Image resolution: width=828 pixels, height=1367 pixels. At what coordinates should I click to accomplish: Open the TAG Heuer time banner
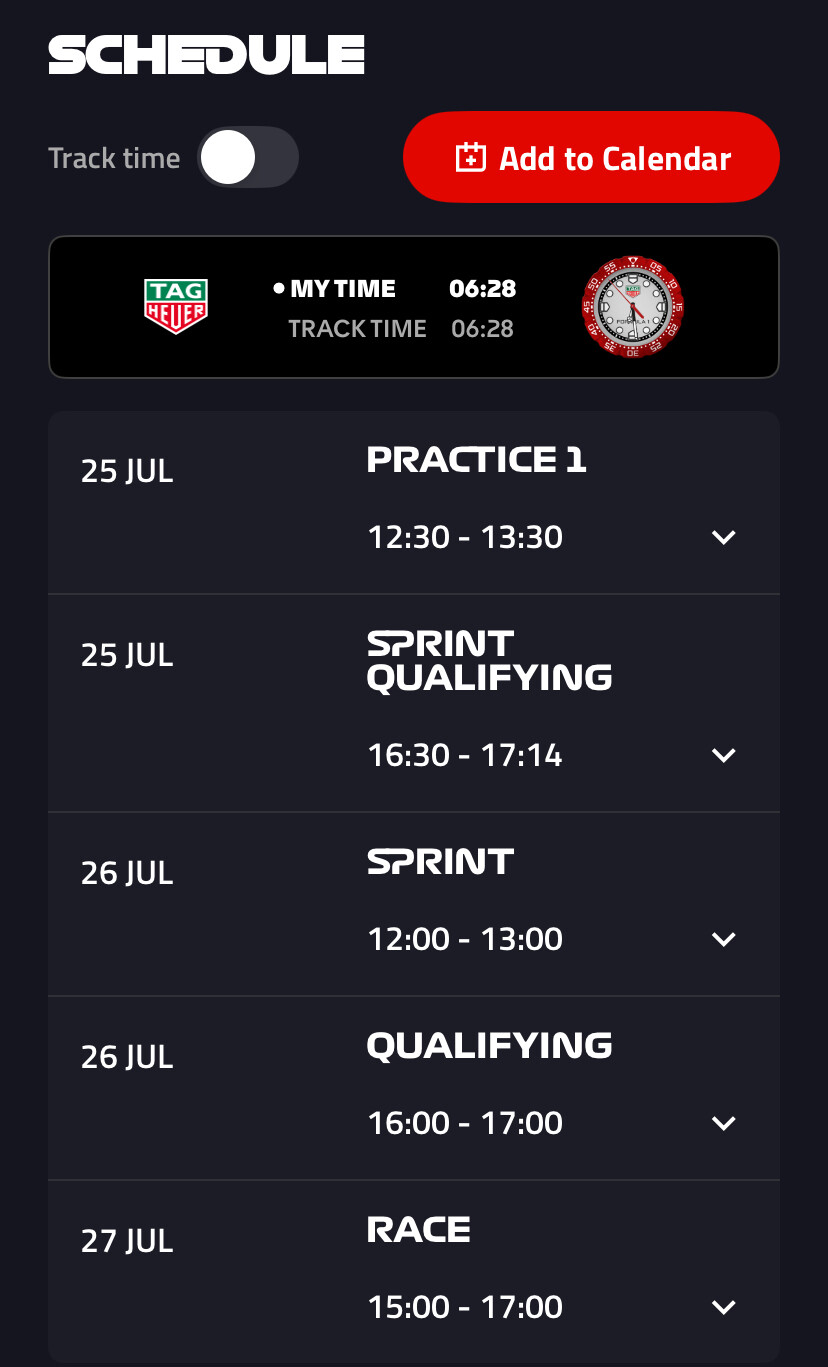(x=414, y=307)
